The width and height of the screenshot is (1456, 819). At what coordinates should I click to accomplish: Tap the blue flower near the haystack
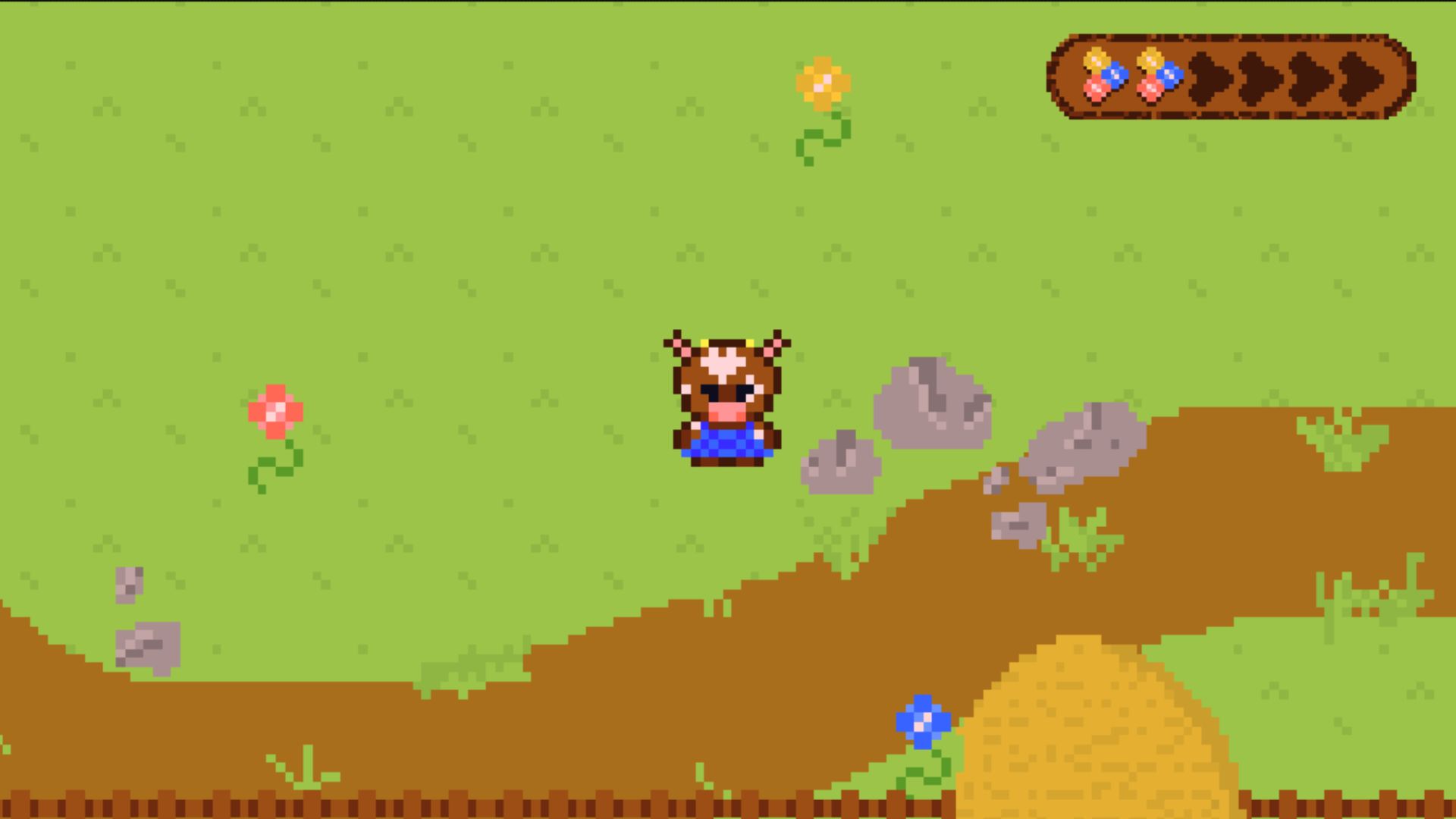(x=923, y=722)
